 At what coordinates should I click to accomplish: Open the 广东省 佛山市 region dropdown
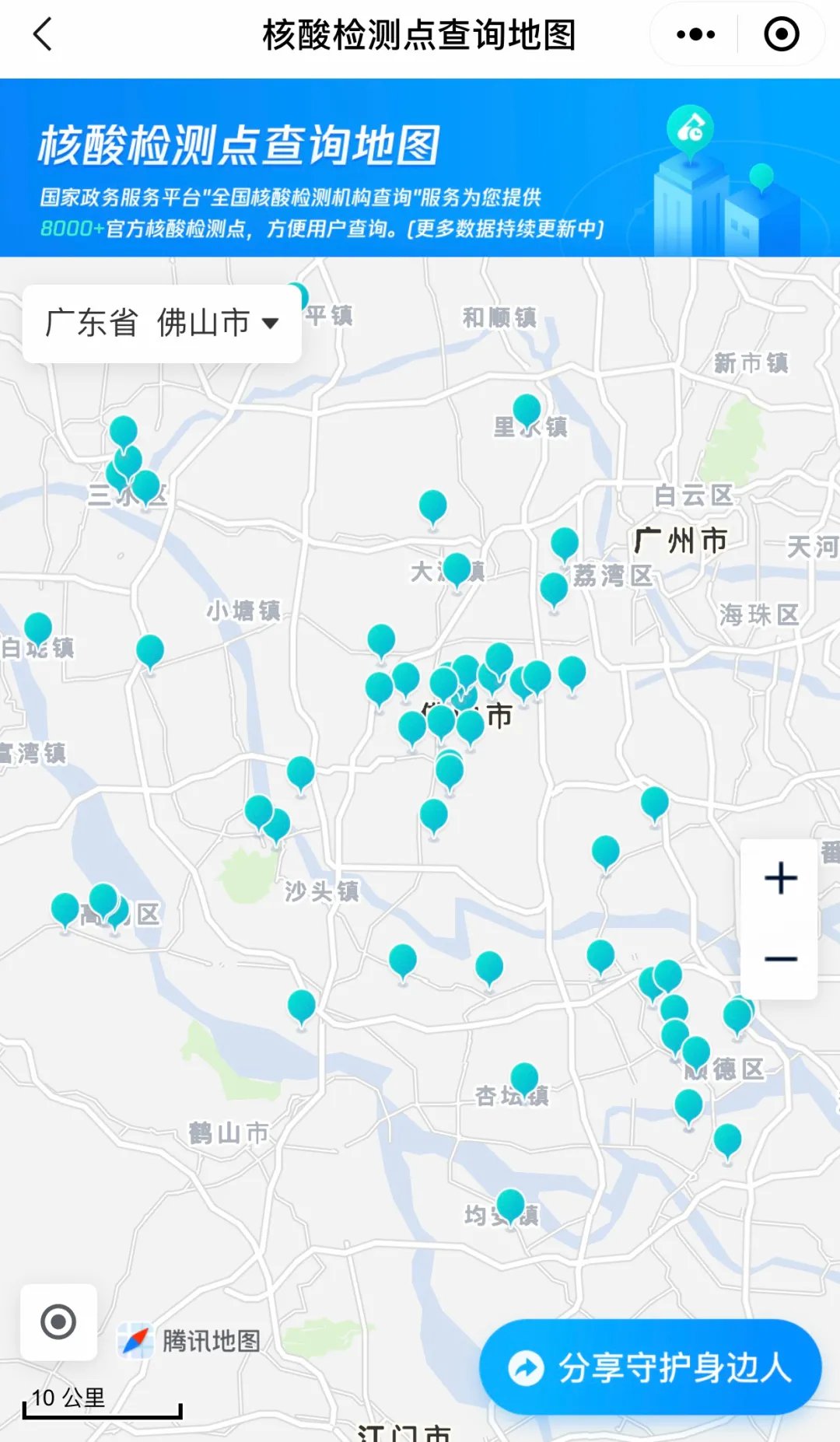coord(162,323)
